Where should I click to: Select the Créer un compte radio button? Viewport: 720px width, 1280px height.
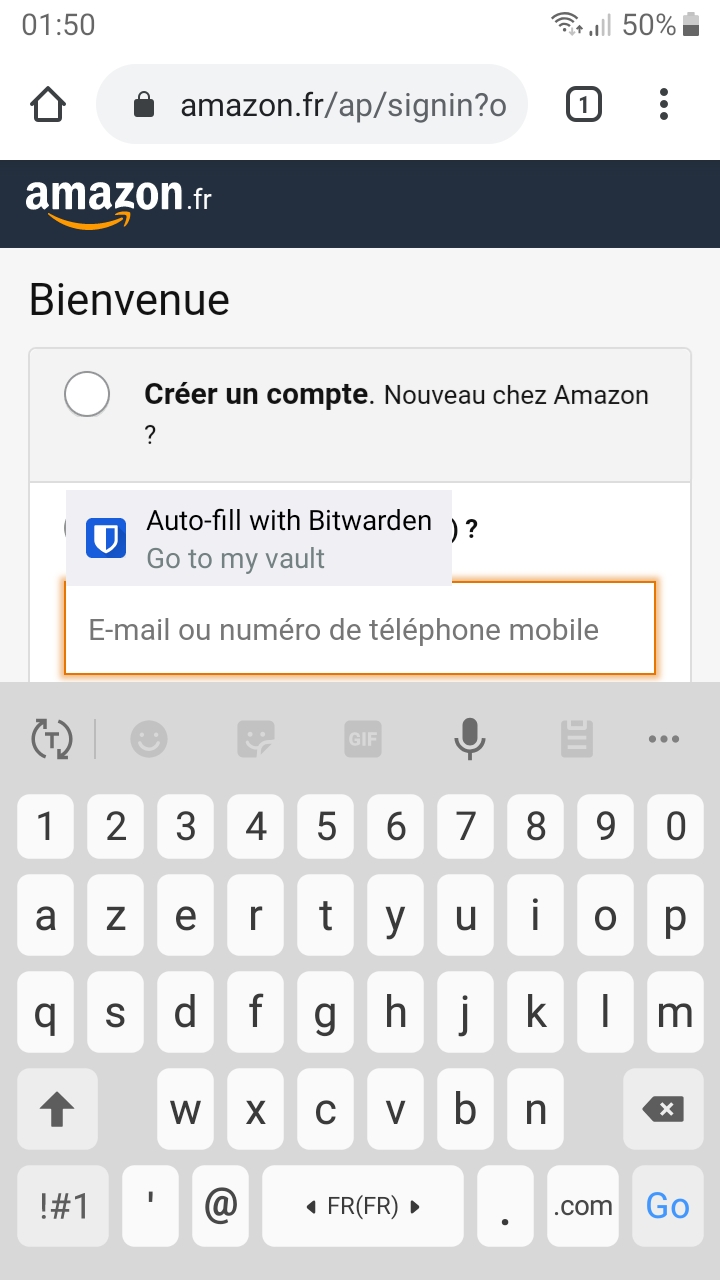click(x=87, y=394)
